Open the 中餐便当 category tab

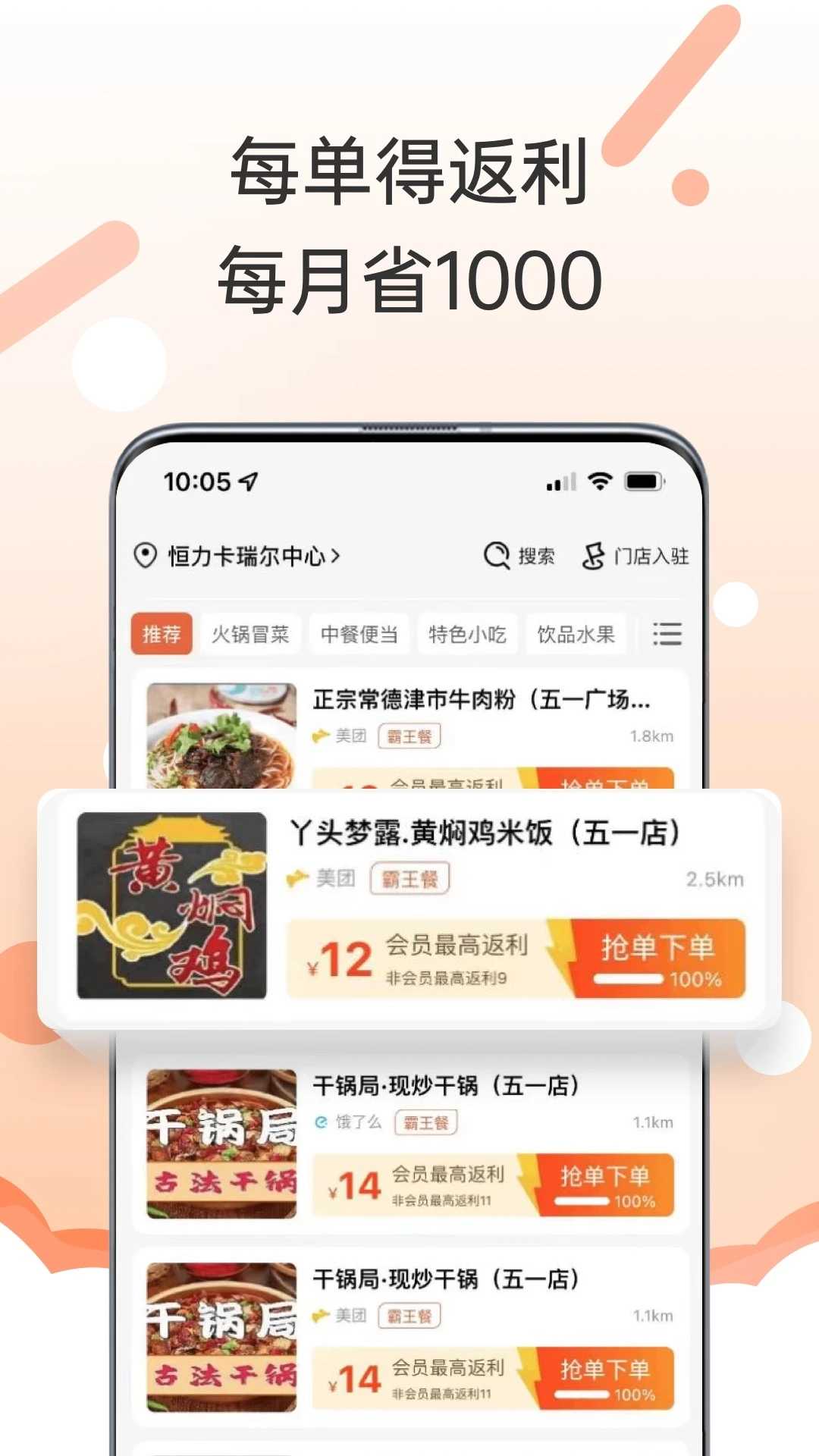tap(359, 635)
